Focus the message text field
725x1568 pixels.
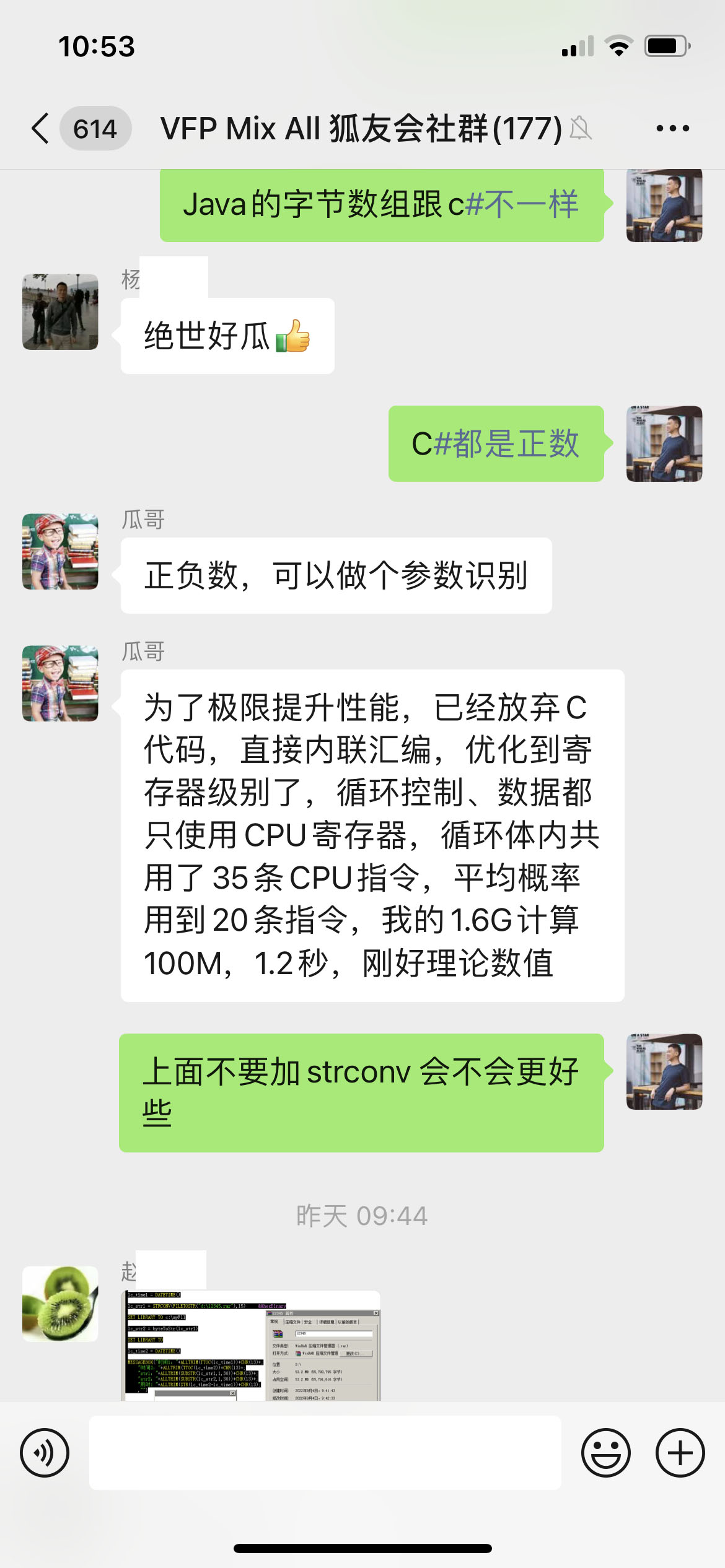coord(325,1453)
